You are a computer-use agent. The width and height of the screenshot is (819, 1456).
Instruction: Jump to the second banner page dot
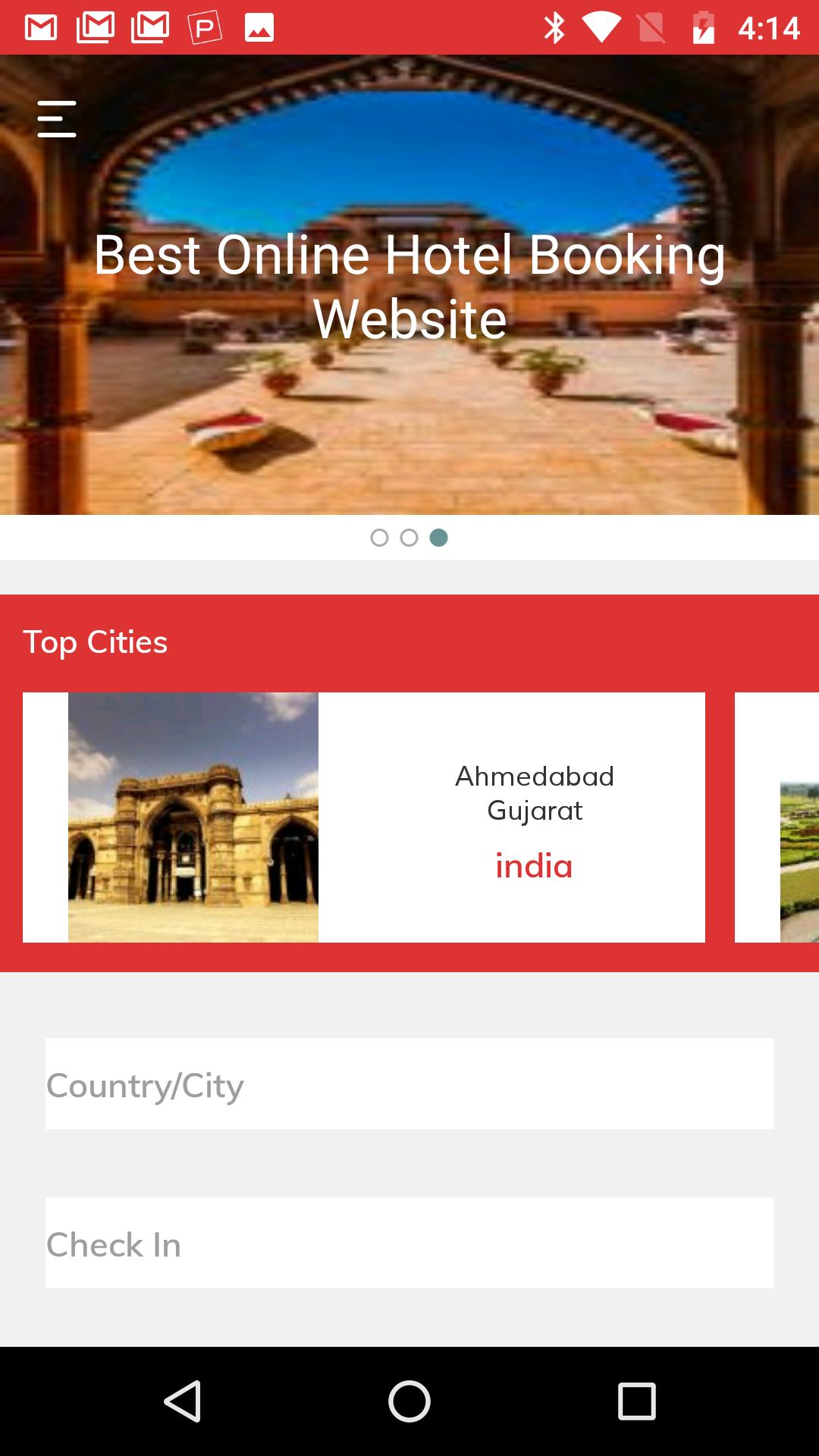[x=409, y=538]
